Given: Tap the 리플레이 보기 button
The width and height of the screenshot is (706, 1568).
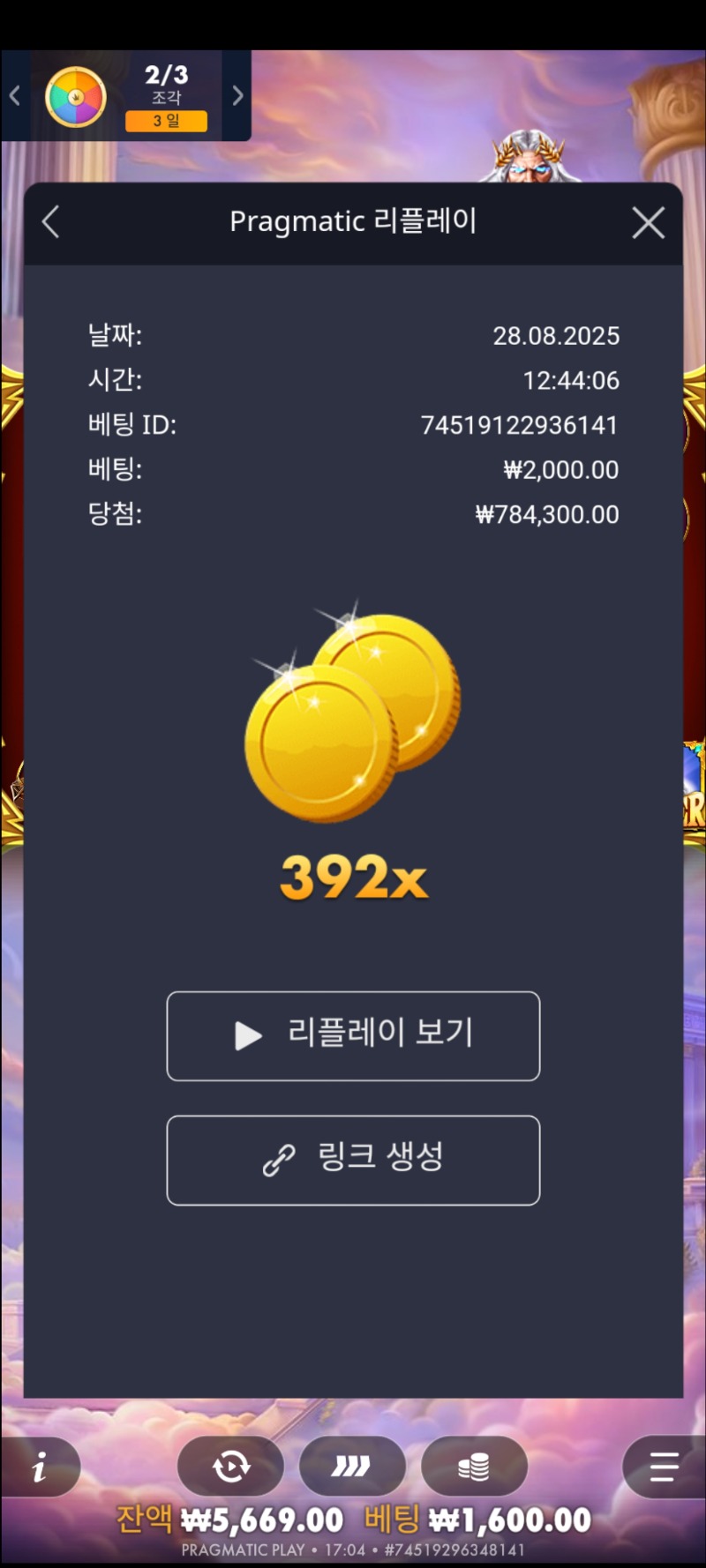Looking at the screenshot, I should pos(353,1035).
